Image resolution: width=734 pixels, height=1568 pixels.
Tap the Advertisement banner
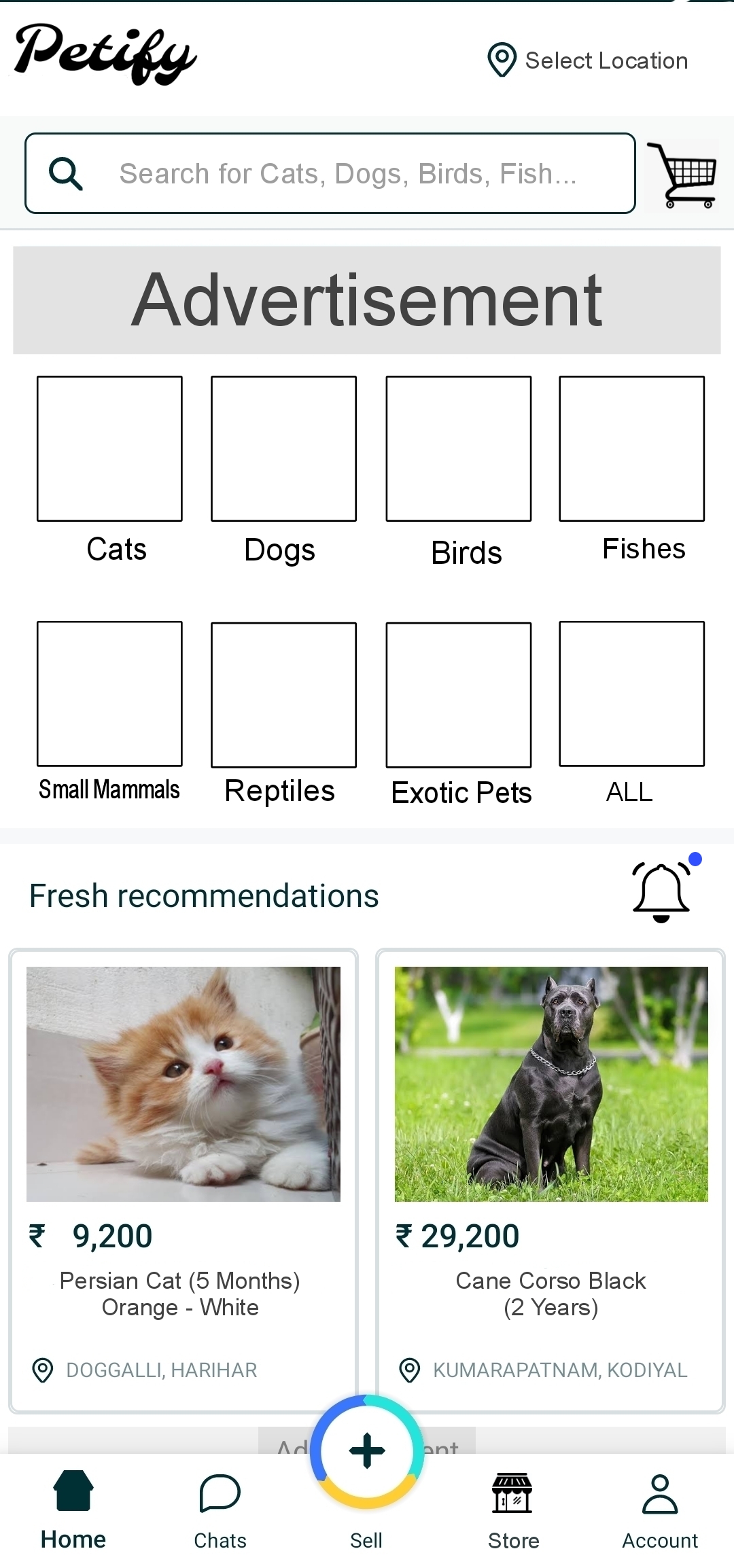(x=367, y=300)
